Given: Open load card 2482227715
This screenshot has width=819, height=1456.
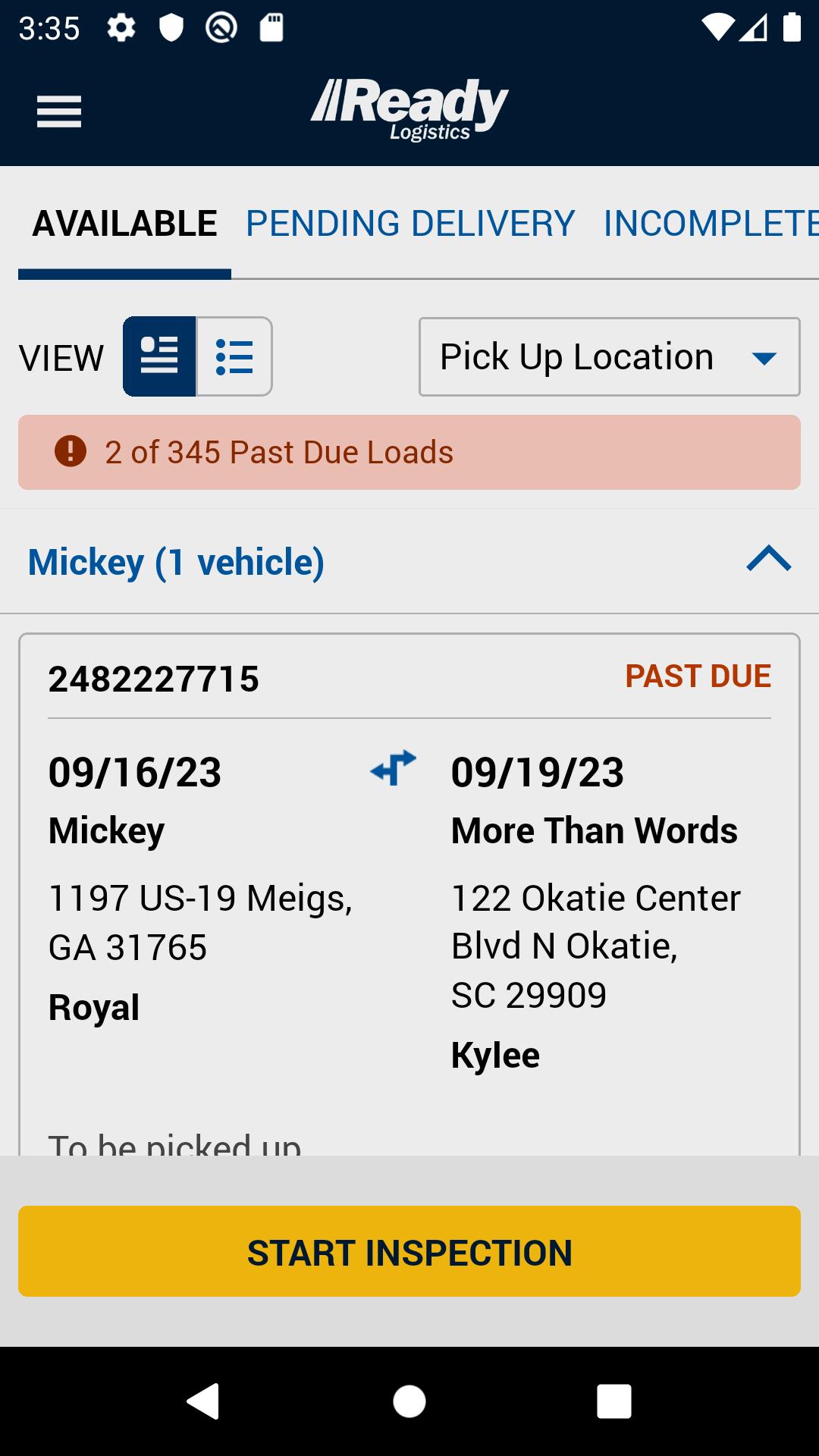Looking at the screenshot, I should click(x=409, y=895).
